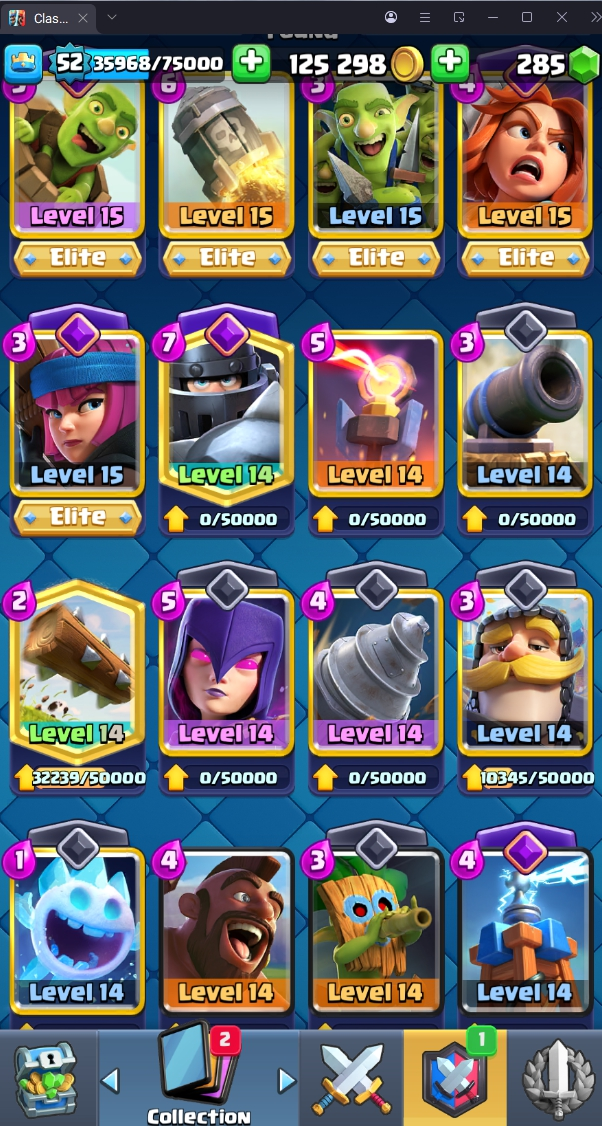Add experience with the star-points plus button
Screen dimensions: 602x1126
tap(251, 63)
